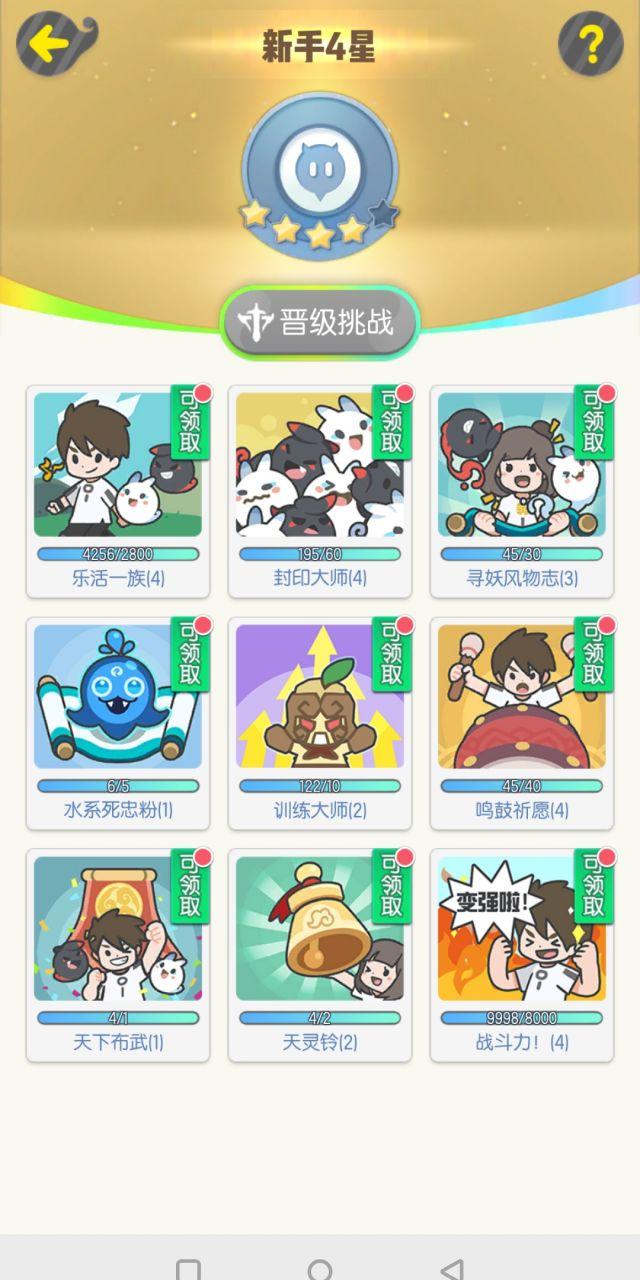Tap the 鸣鼓祈愿(4) card
This screenshot has height=1280, width=640.
(521, 722)
